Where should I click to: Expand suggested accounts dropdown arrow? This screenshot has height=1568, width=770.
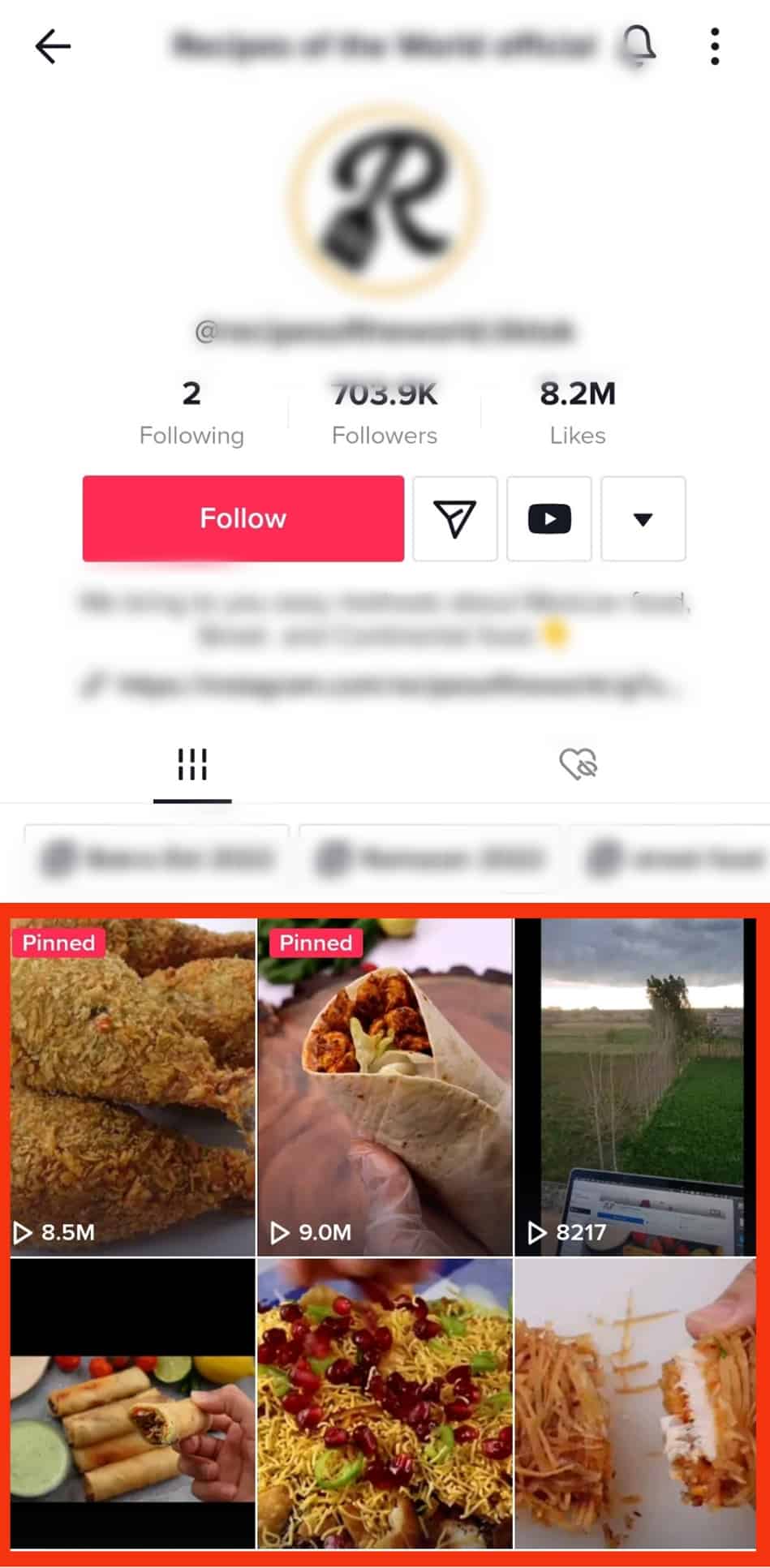(643, 518)
